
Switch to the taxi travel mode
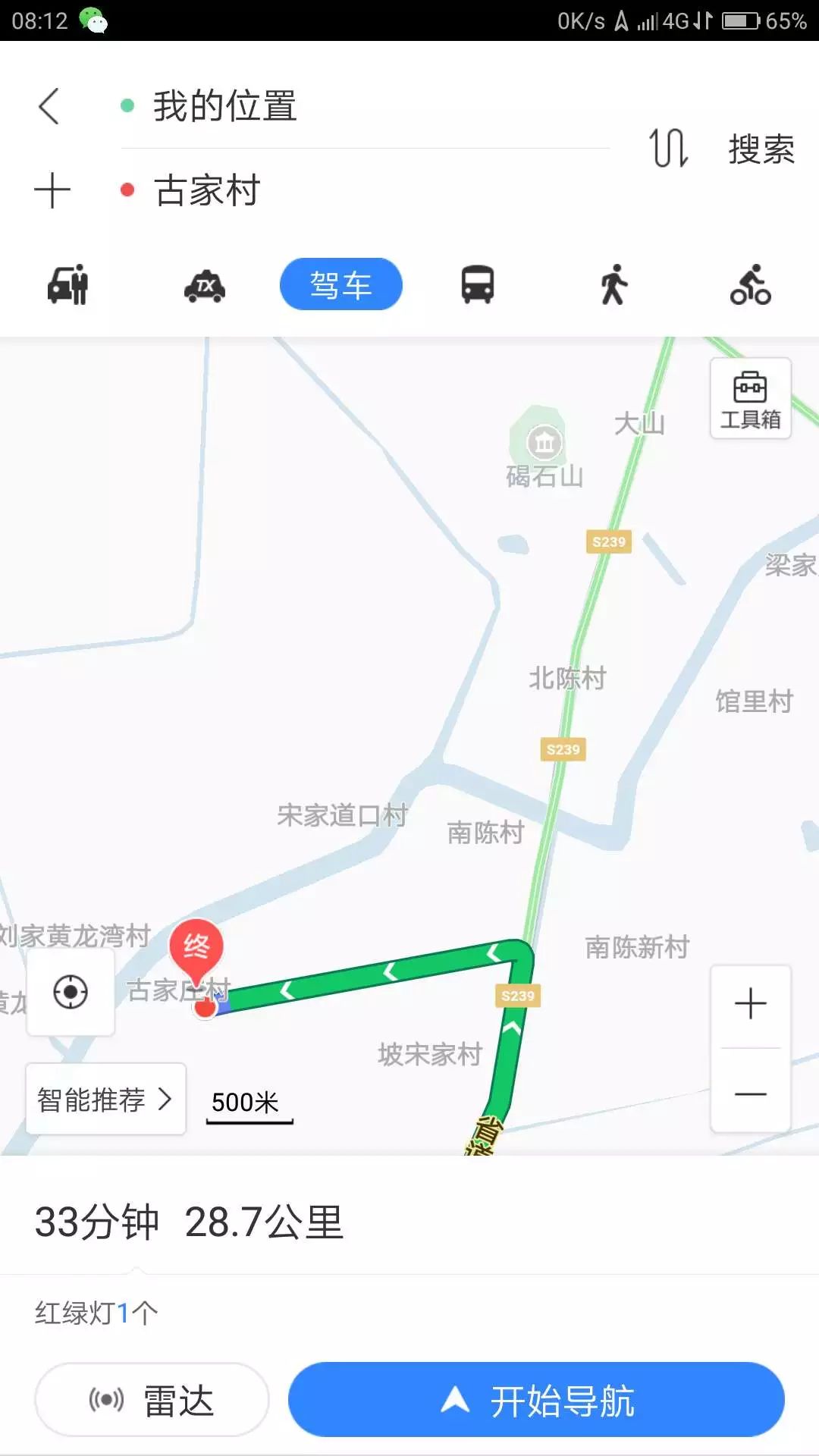(x=205, y=286)
